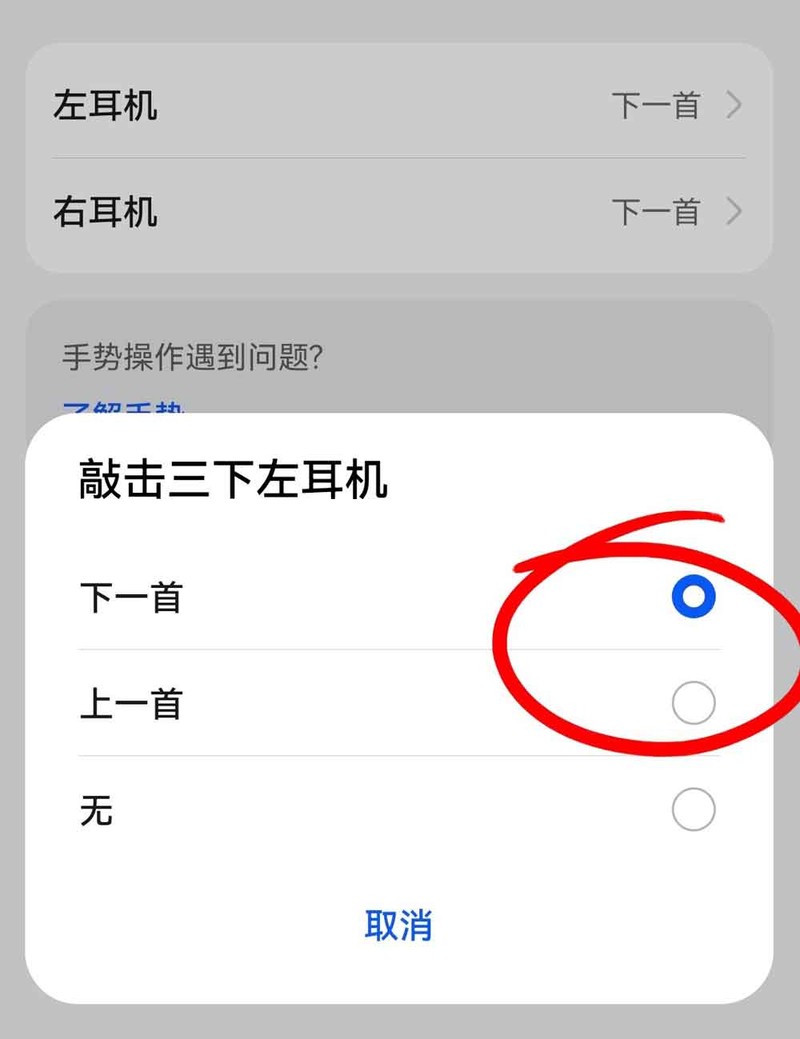
Task: Click the 无 option text
Action: pyautogui.click(x=97, y=812)
